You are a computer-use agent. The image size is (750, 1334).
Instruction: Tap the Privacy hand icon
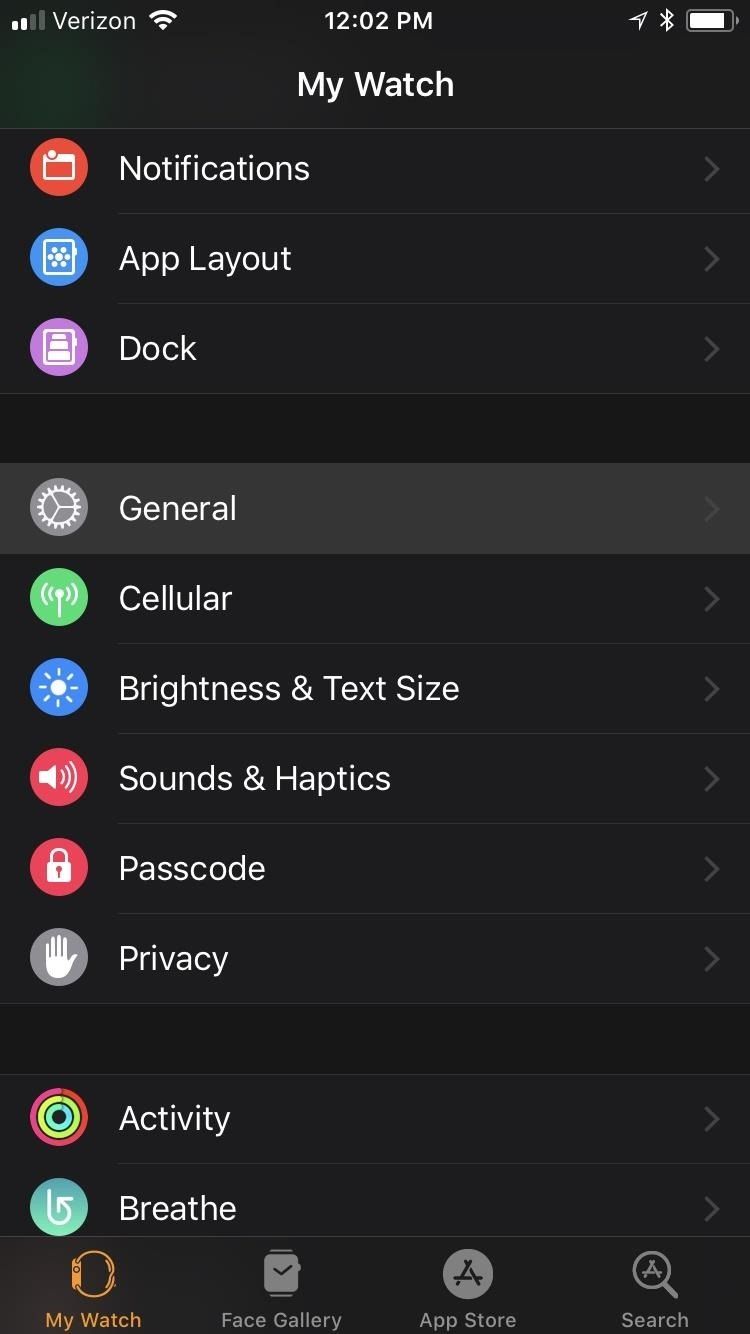click(x=59, y=957)
